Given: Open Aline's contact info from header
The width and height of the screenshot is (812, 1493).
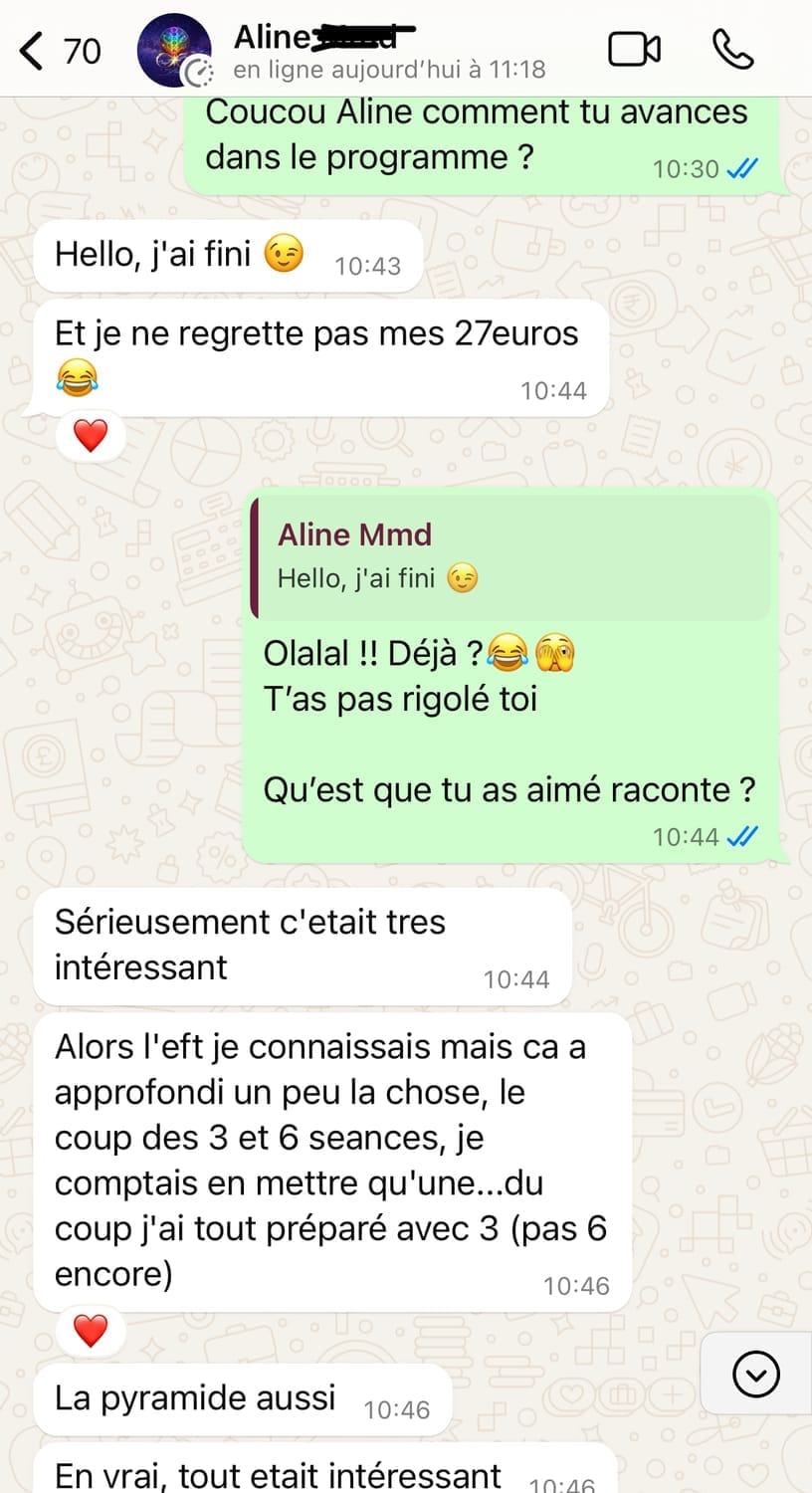Looking at the screenshot, I should [x=388, y=52].
